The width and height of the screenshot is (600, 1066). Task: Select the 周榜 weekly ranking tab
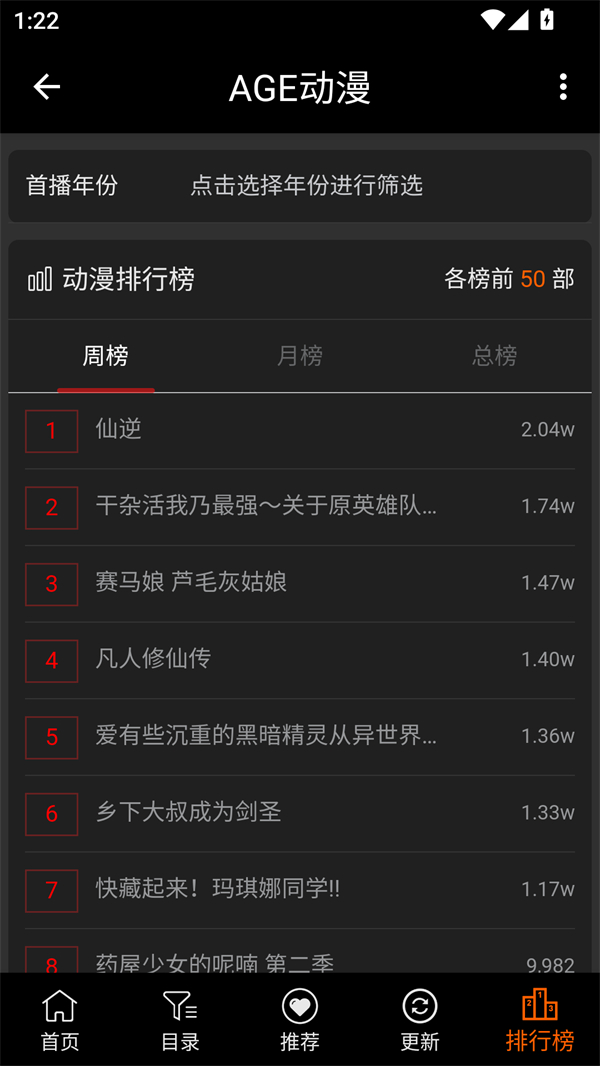(x=106, y=356)
